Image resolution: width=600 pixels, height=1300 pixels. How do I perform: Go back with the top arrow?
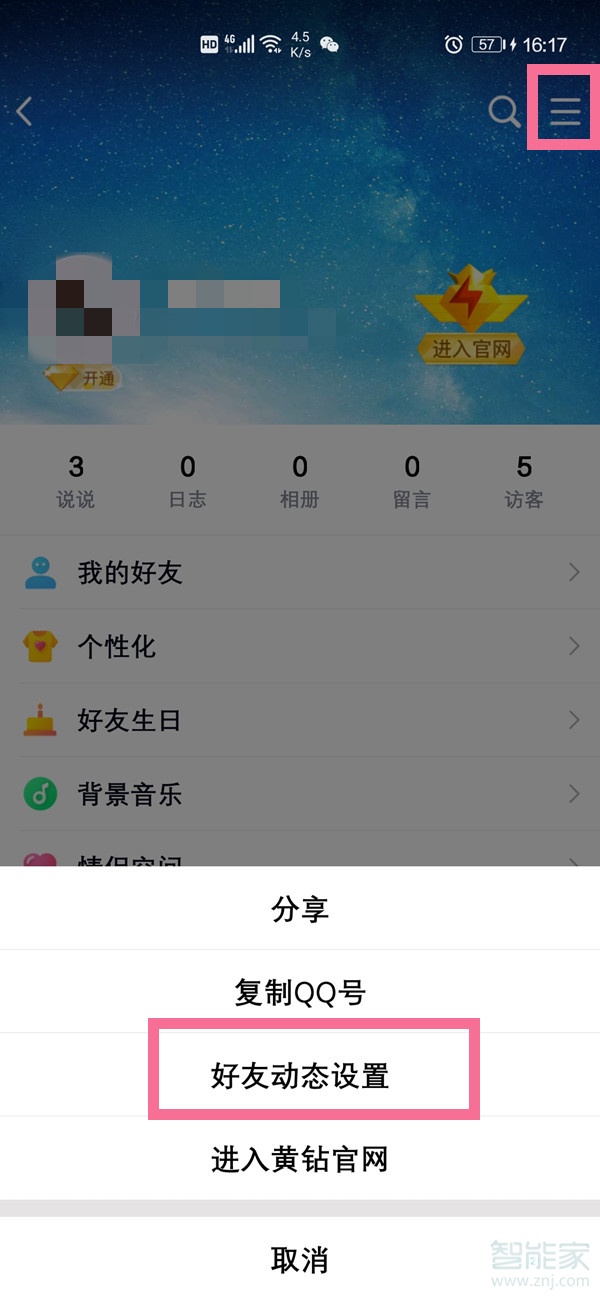(x=25, y=112)
